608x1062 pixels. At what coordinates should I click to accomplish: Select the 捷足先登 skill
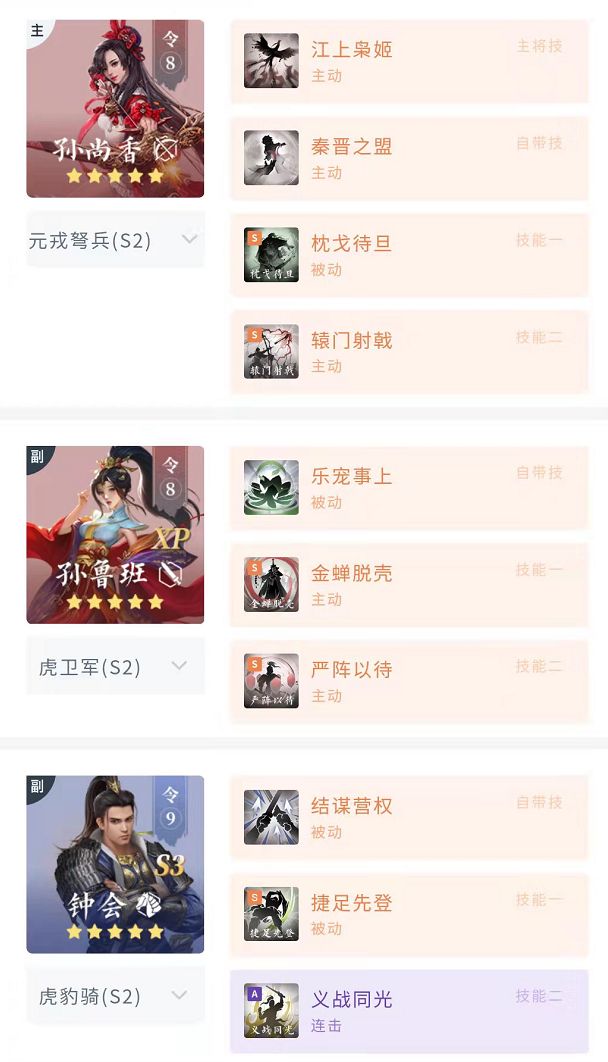click(x=410, y=914)
